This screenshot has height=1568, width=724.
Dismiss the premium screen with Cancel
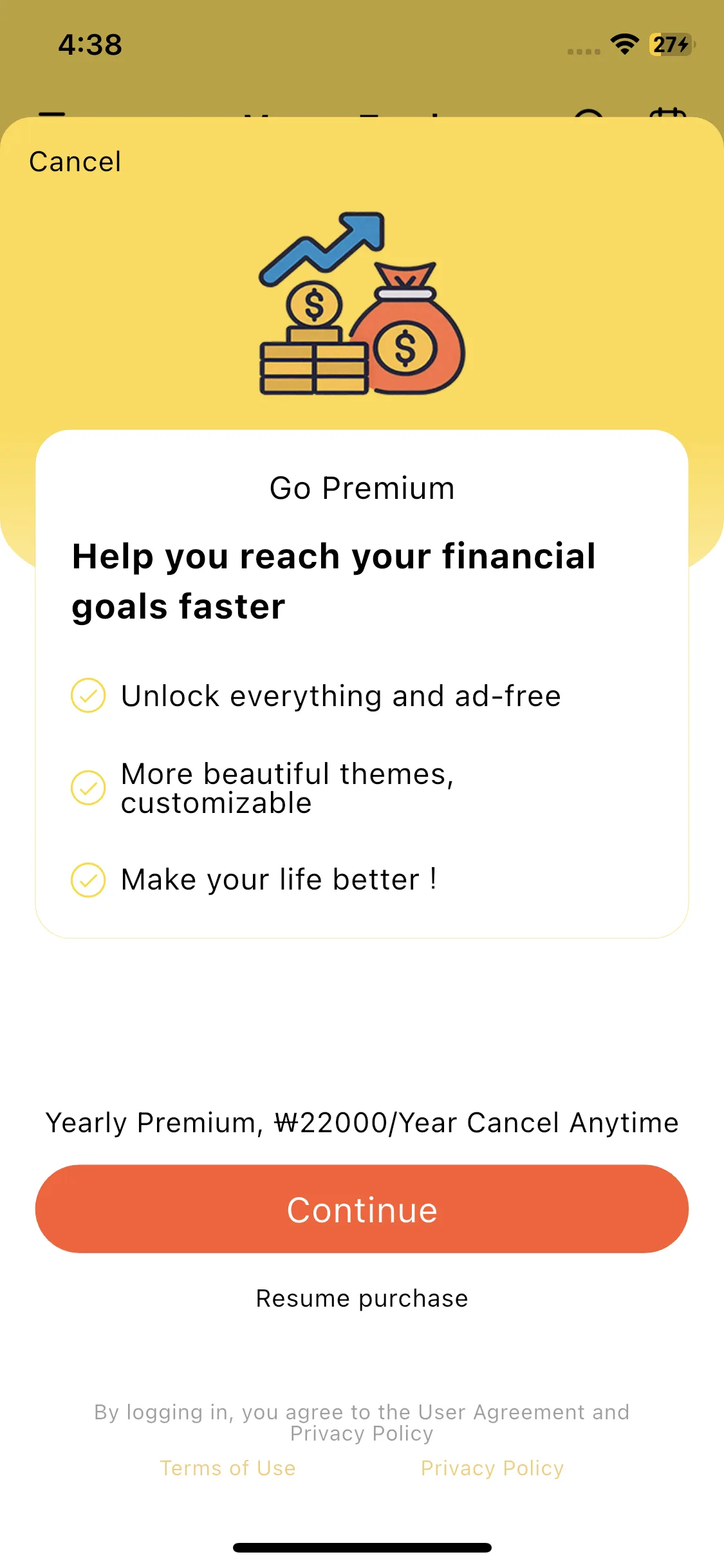click(75, 162)
